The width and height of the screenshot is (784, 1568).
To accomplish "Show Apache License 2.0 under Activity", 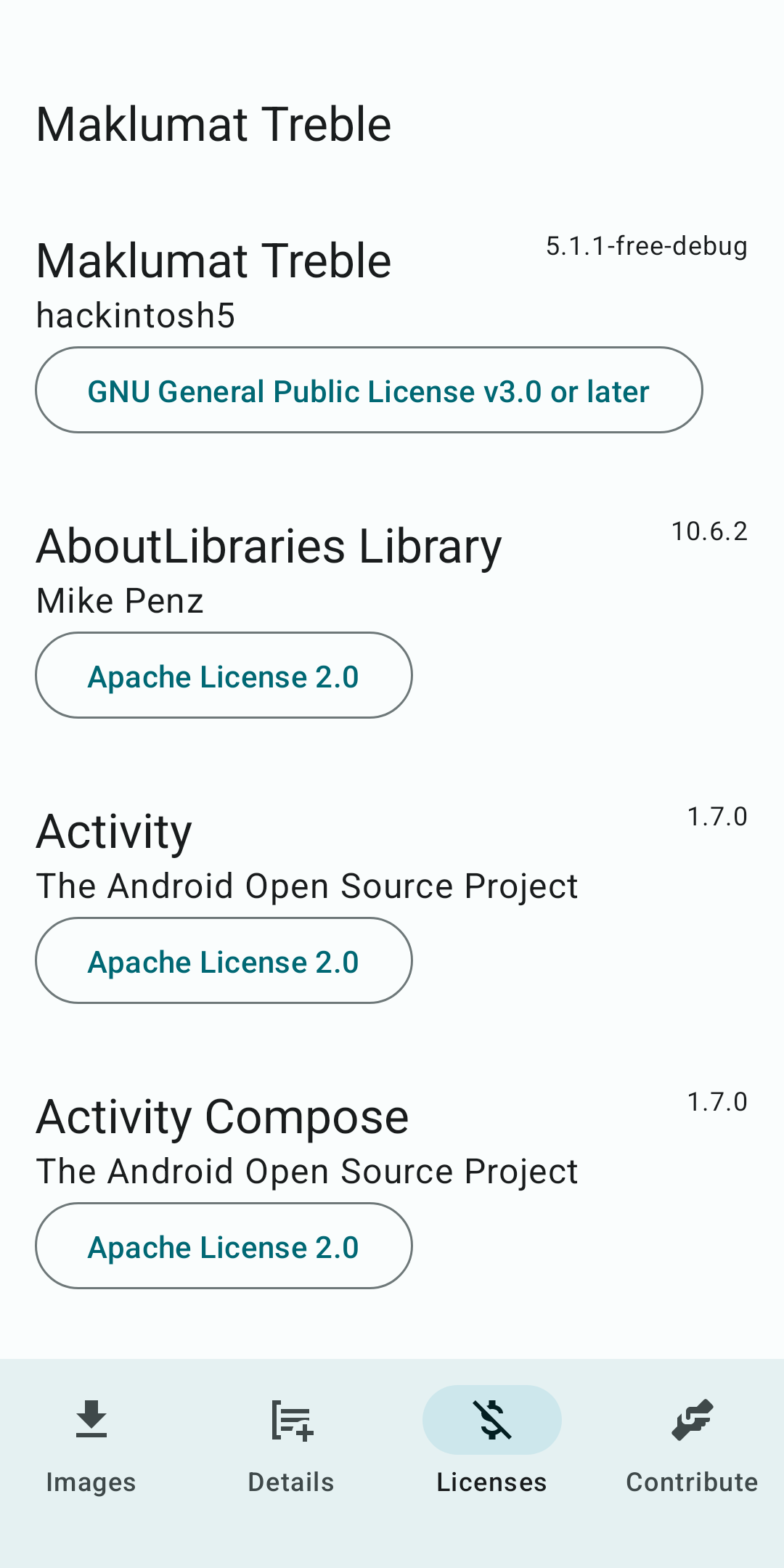I will click(224, 961).
